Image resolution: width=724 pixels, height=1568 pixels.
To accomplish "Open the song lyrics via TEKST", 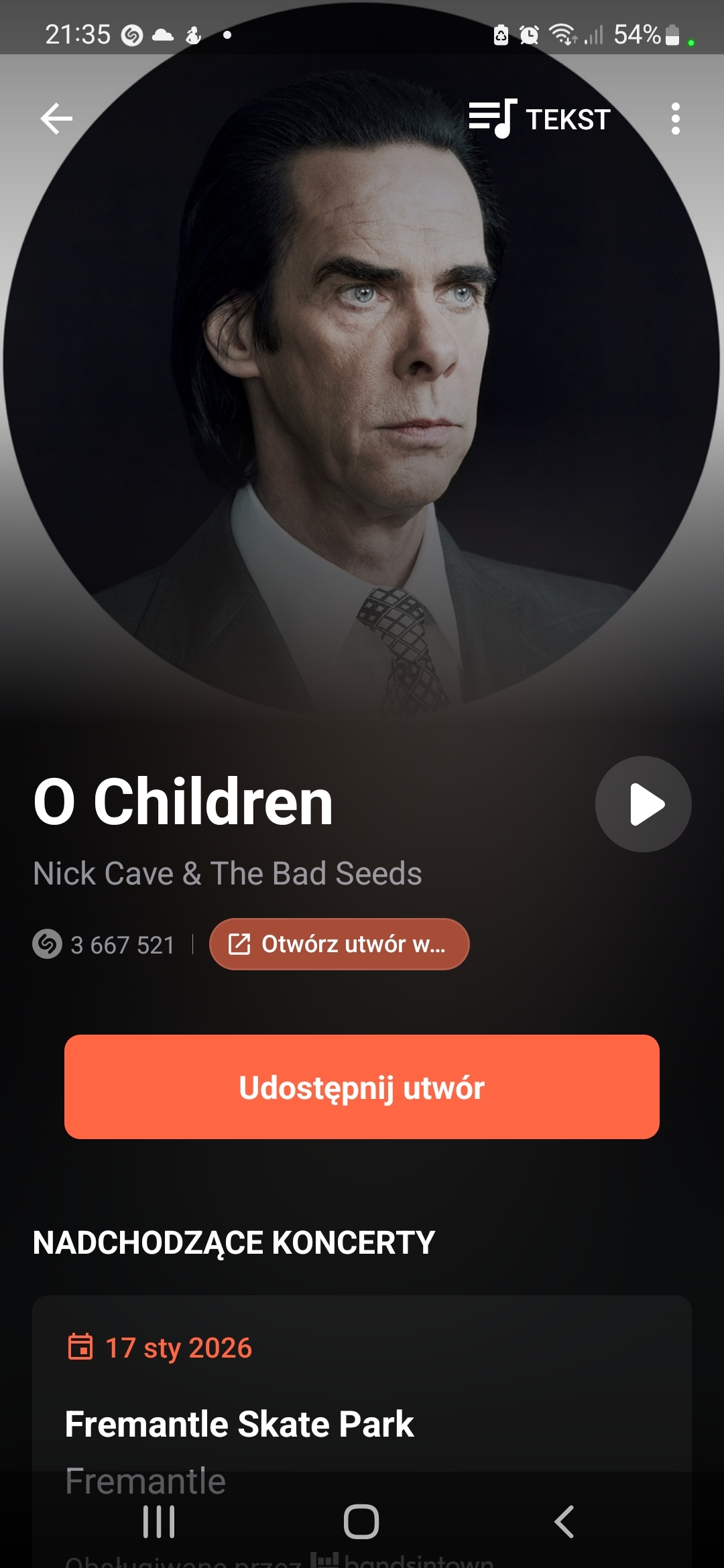I will coord(540,119).
